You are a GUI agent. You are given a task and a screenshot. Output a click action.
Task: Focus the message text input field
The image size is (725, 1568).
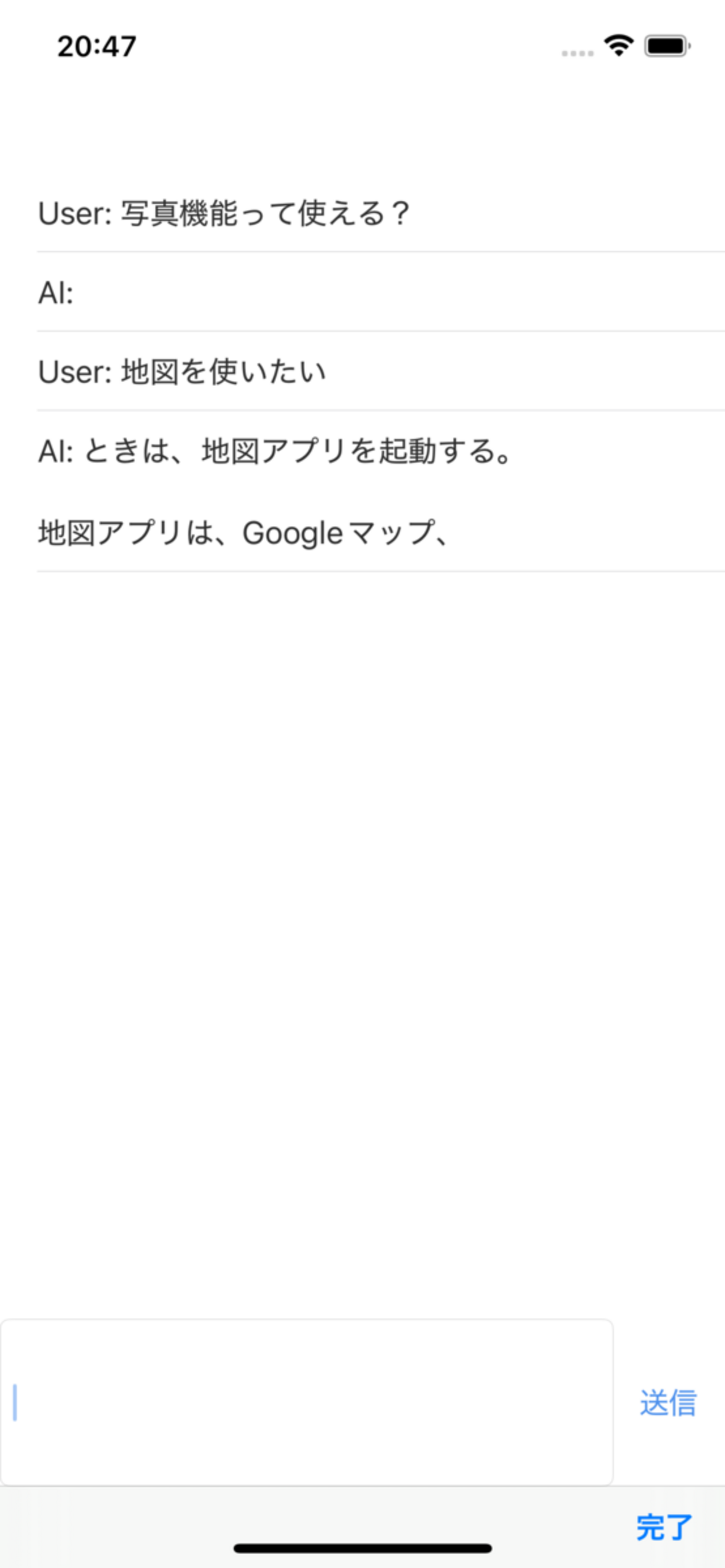point(307,1402)
